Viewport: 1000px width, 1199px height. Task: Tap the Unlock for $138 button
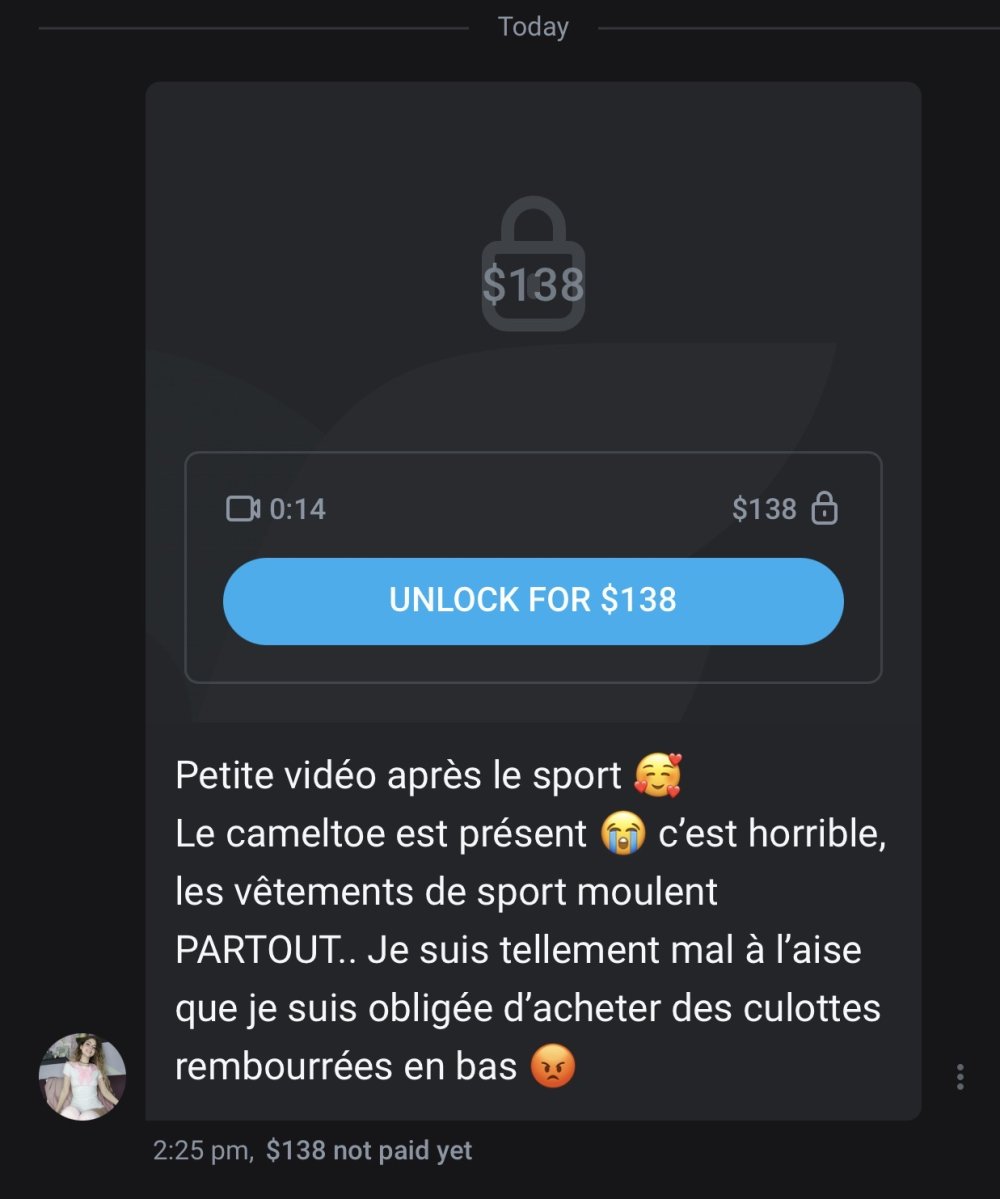[x=533, y=600]
